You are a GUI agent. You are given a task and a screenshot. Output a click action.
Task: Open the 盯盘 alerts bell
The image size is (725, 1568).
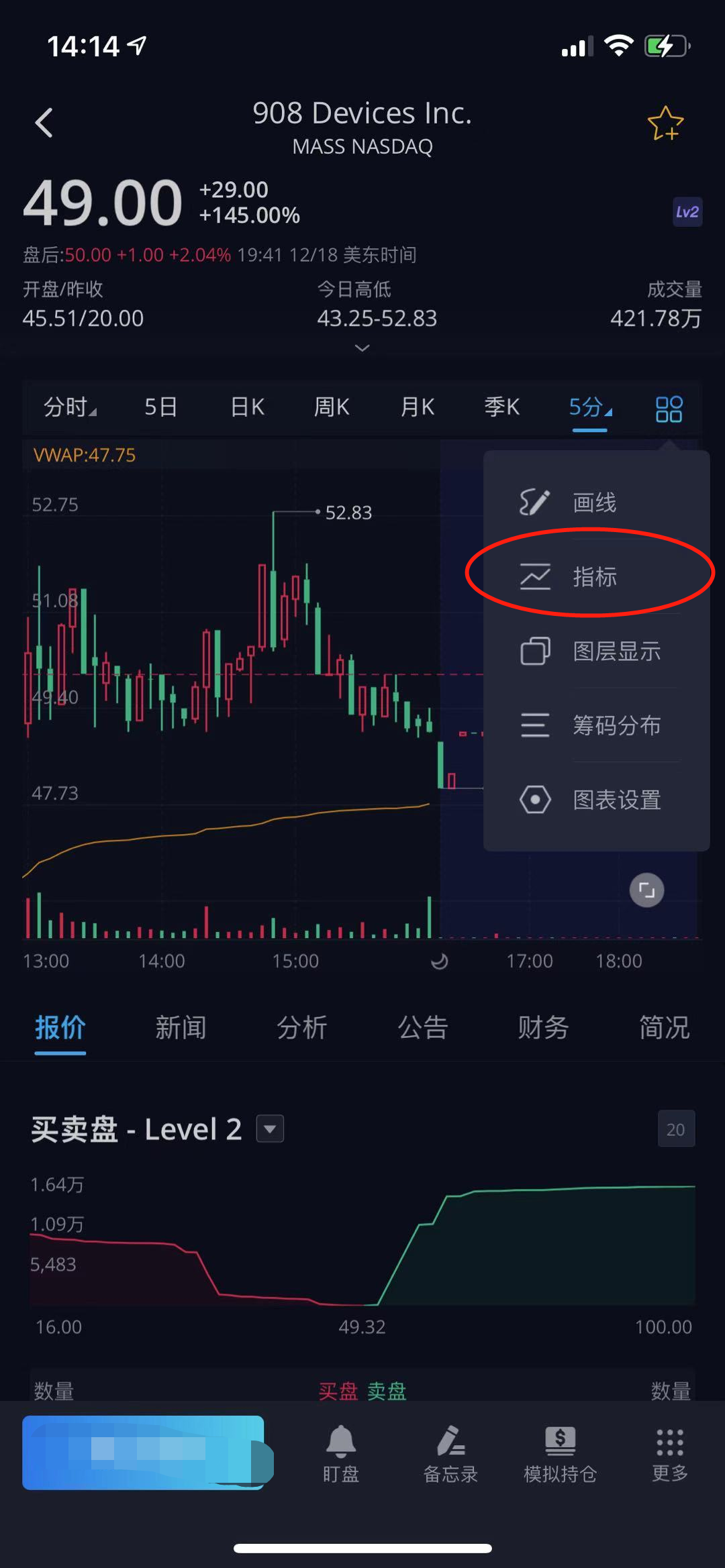[x=341, y=1454]
